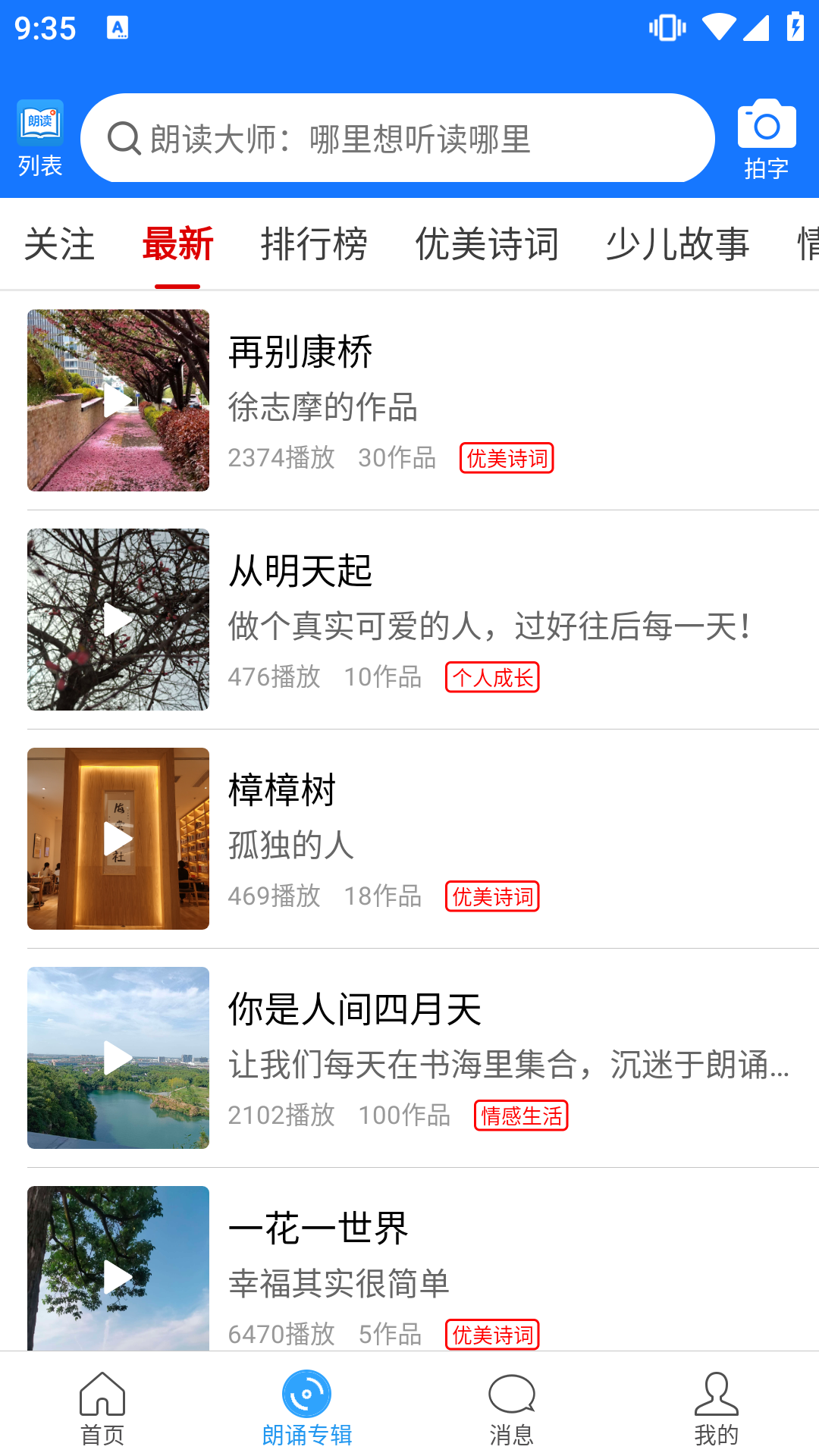Image resolution: width=819 pixels, height=1456 pixels.
Task: Tap the search field 朗读大师
Action: point(402,138)
